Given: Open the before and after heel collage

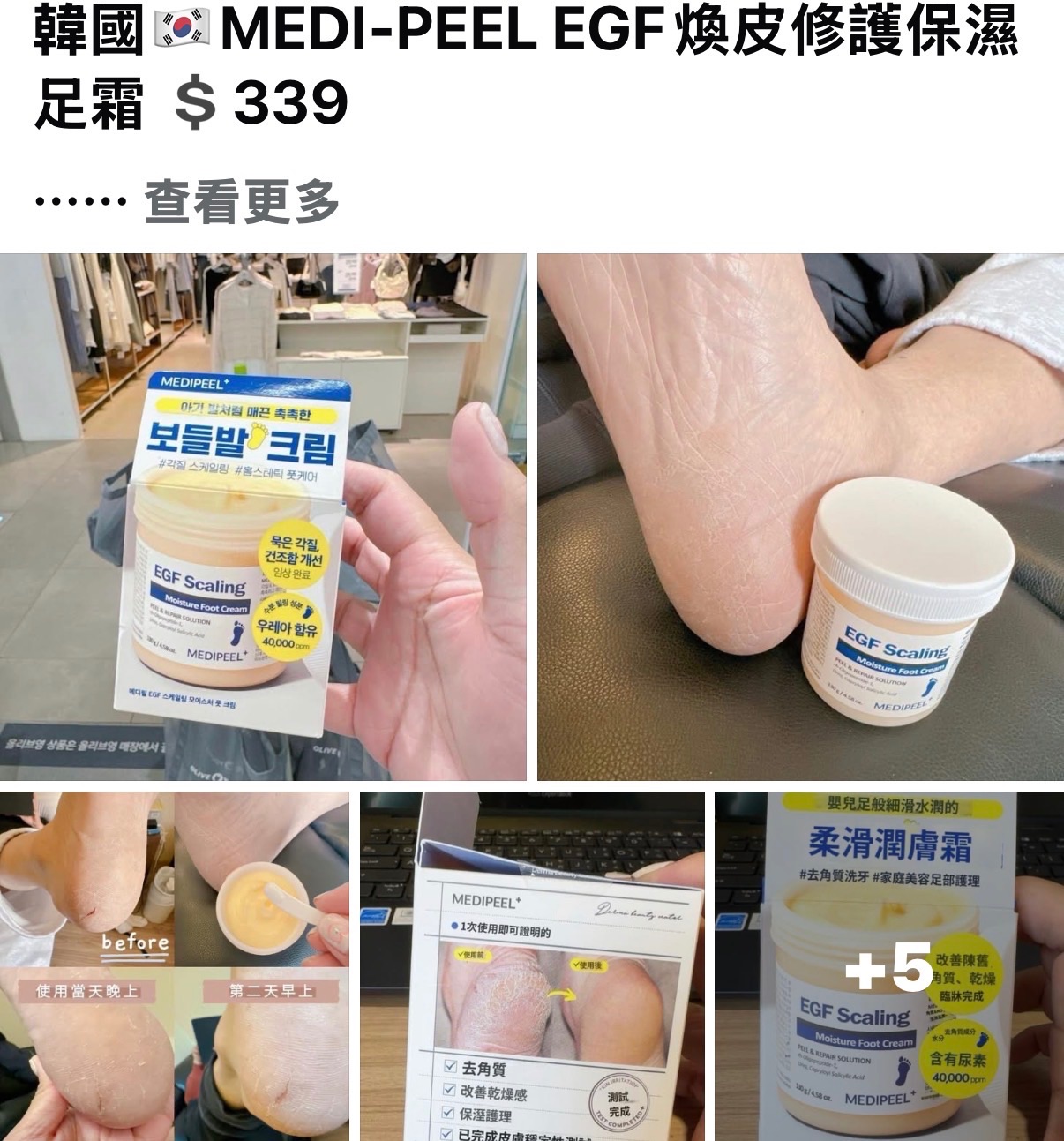Looking at the screenshot, I should 174,966.
